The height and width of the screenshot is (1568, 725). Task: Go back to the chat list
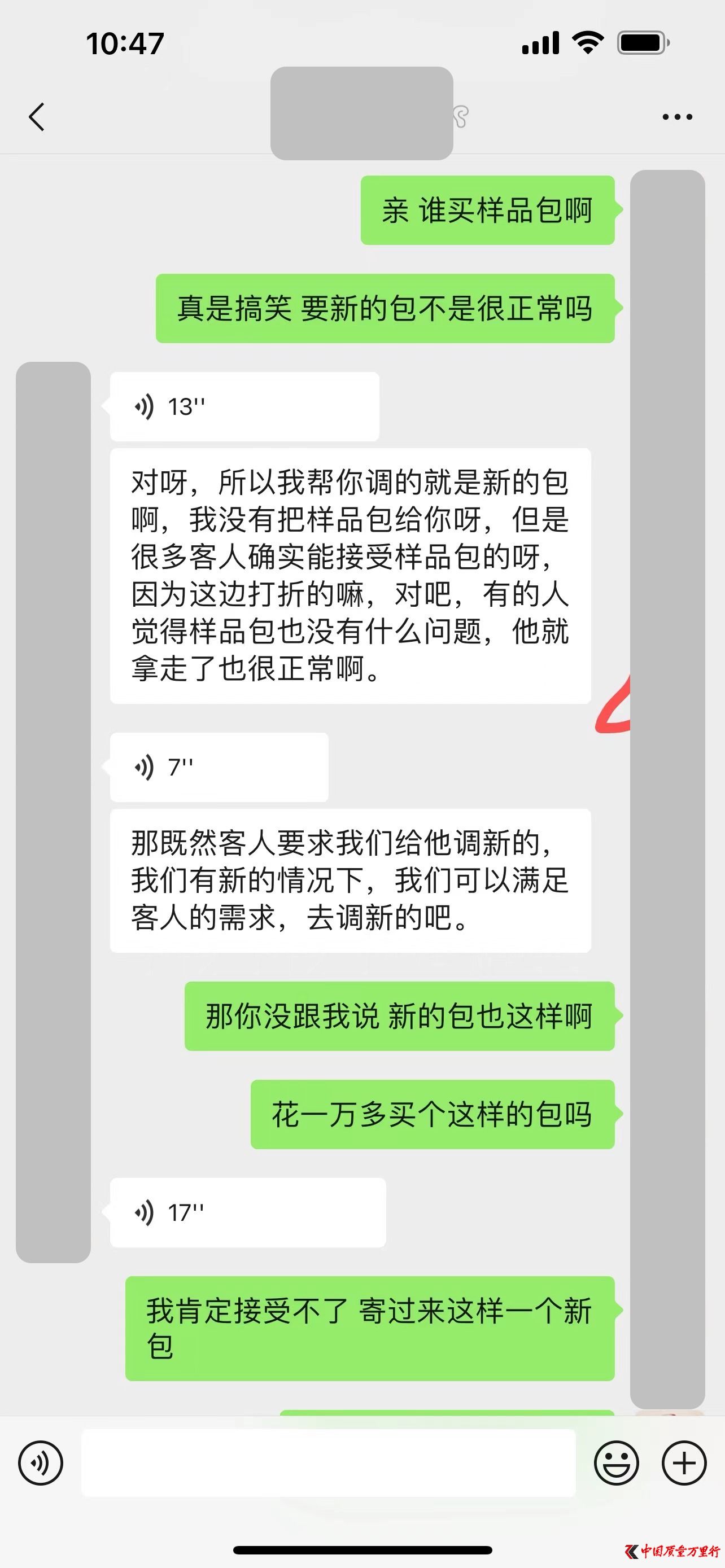pyautogui.click(x=37, y=116)
